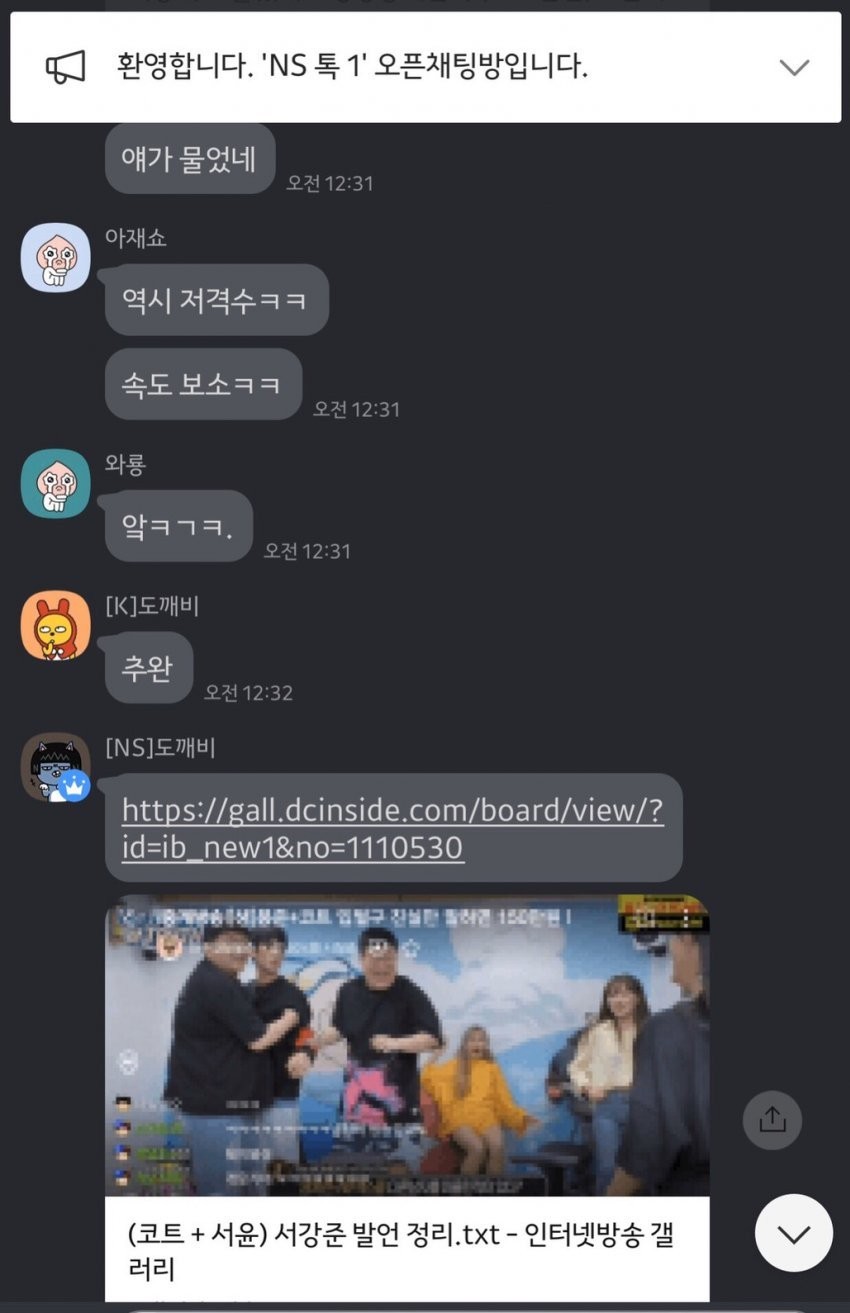
Task: Share the linked preview message
Action: point(772,1119)
